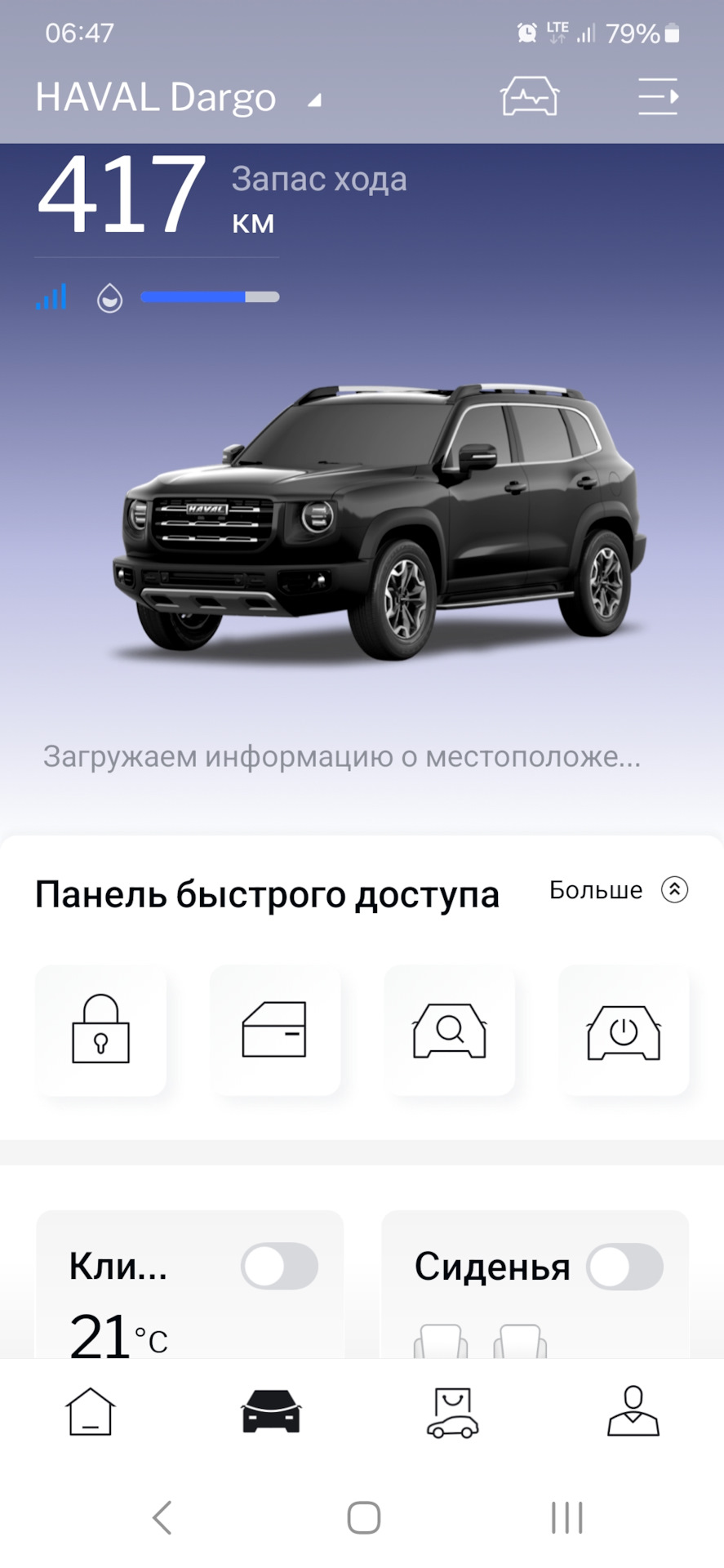Expand quick access panel via Больше
The height and width of the screenshot is (1568, 724).
619,889
